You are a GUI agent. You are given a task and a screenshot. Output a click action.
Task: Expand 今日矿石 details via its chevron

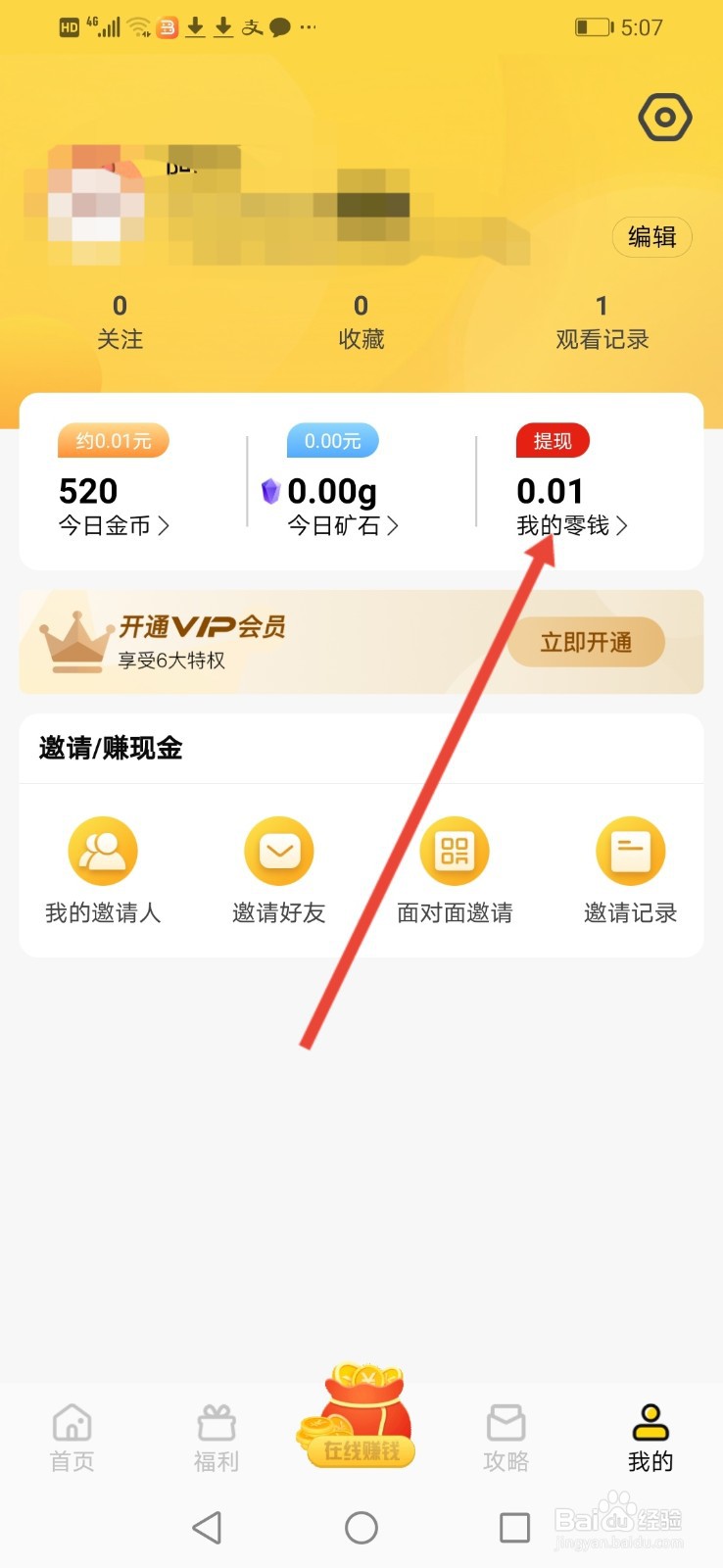point(394,526)
